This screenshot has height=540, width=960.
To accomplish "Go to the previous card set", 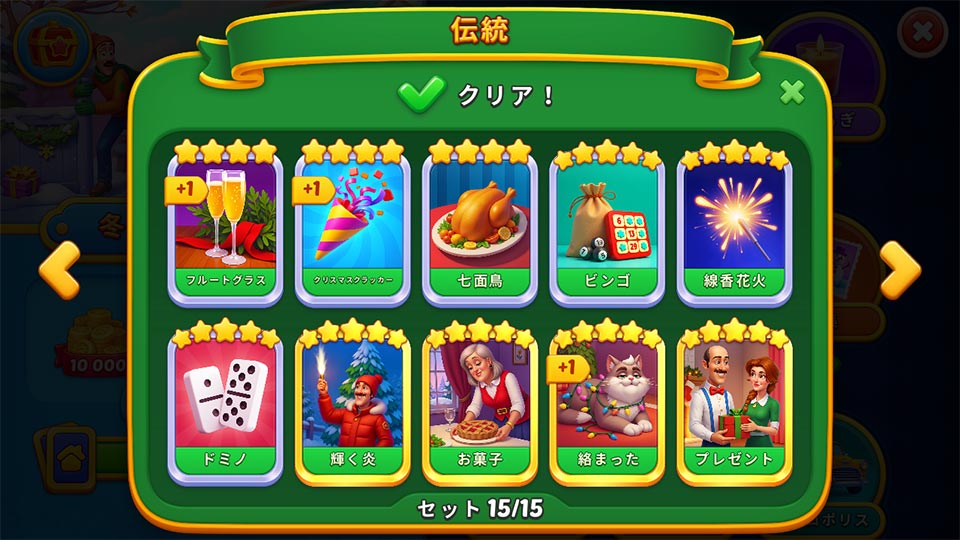I will click(59, 270).
